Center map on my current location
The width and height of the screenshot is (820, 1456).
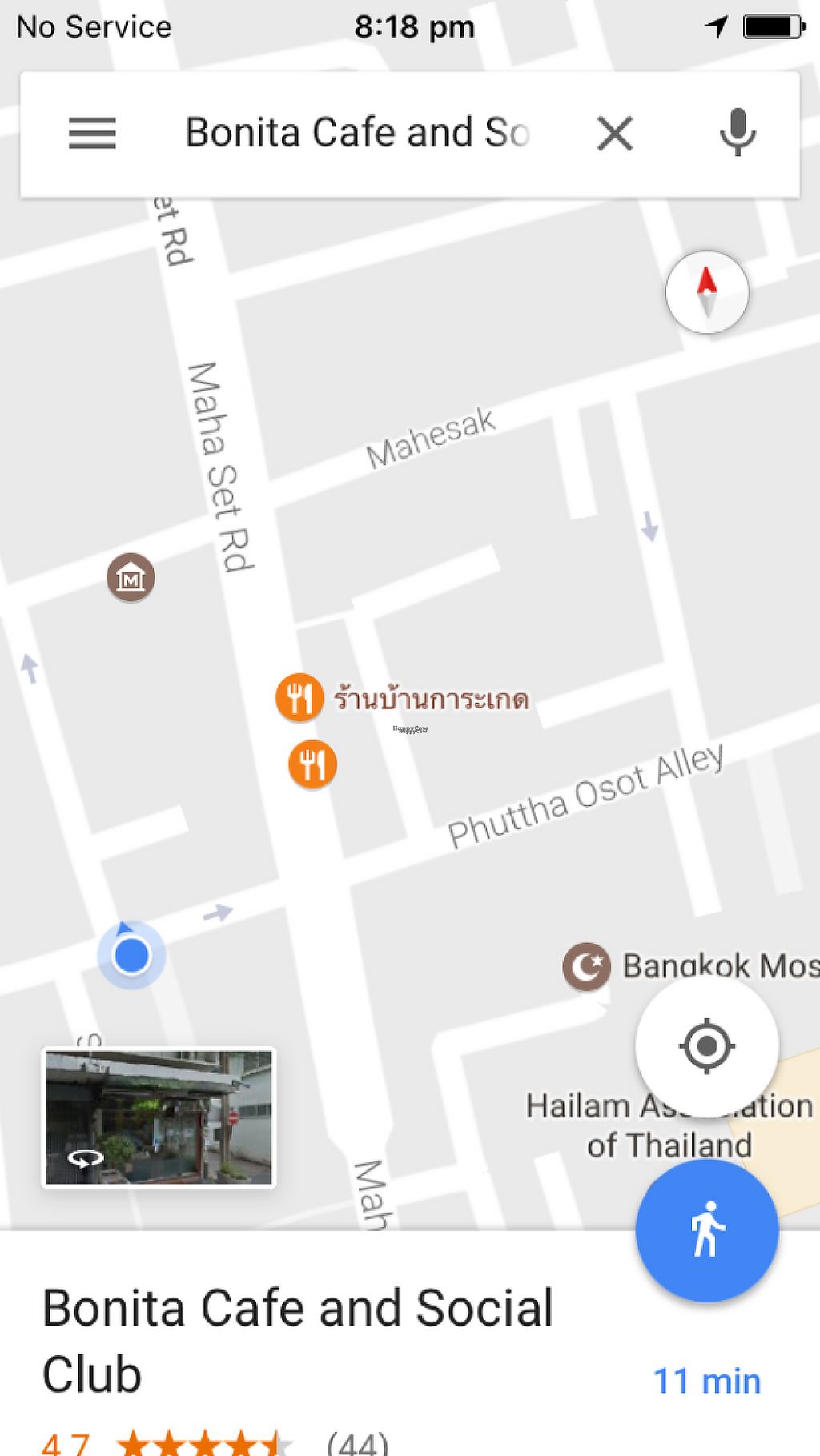click(707, 1045)
